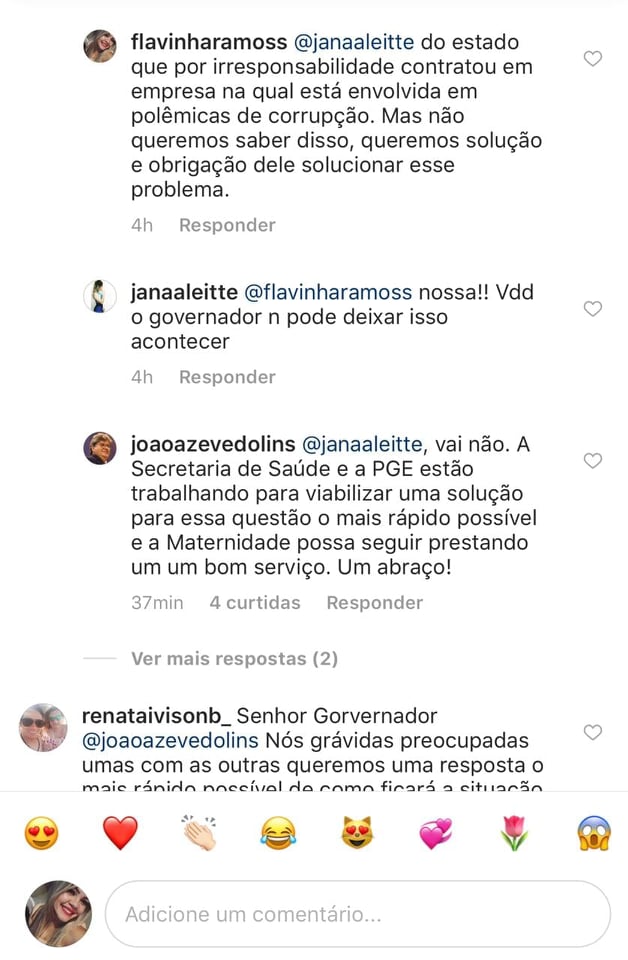
Task: Insert the heart-eyes emoji
Action: (x=41, y=833)
